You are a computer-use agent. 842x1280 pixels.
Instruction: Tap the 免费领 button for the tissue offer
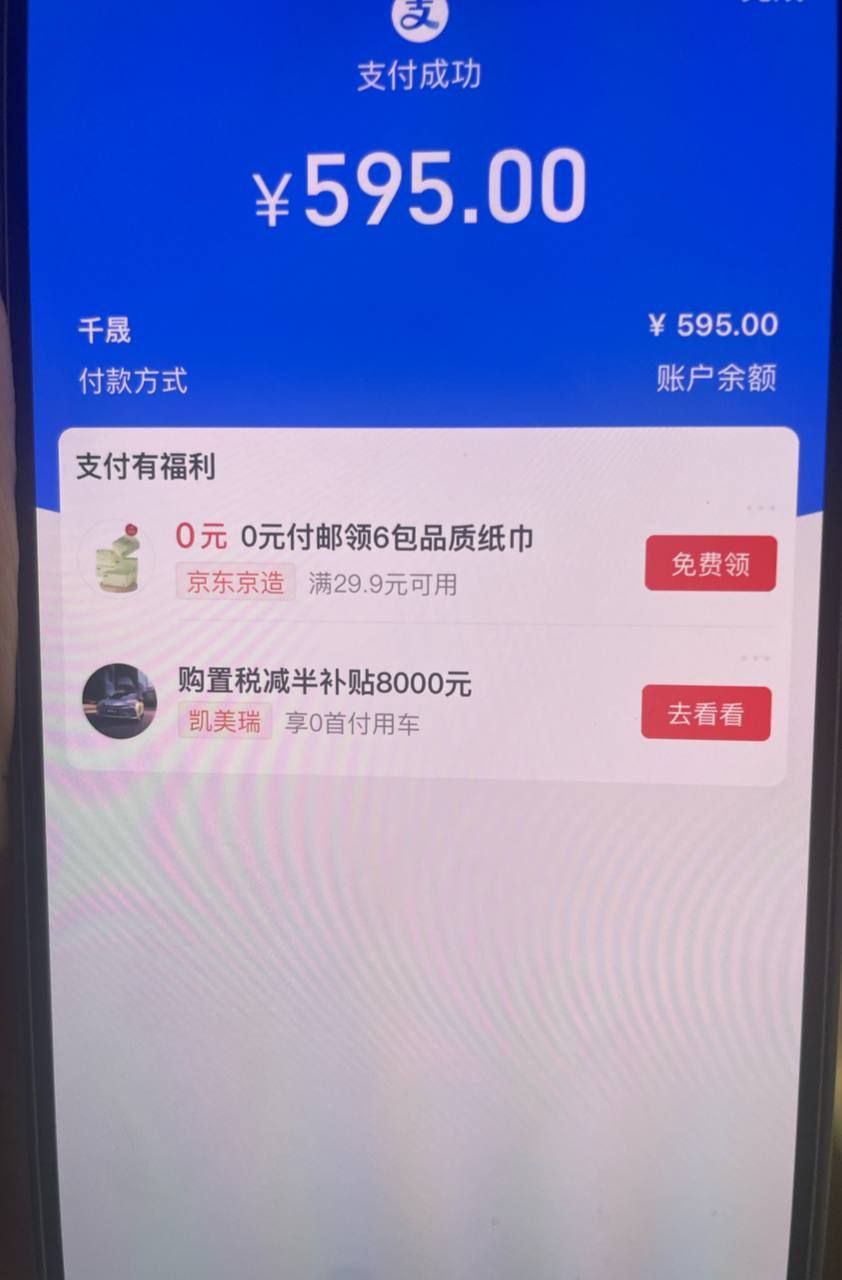[x=710, y=564]
